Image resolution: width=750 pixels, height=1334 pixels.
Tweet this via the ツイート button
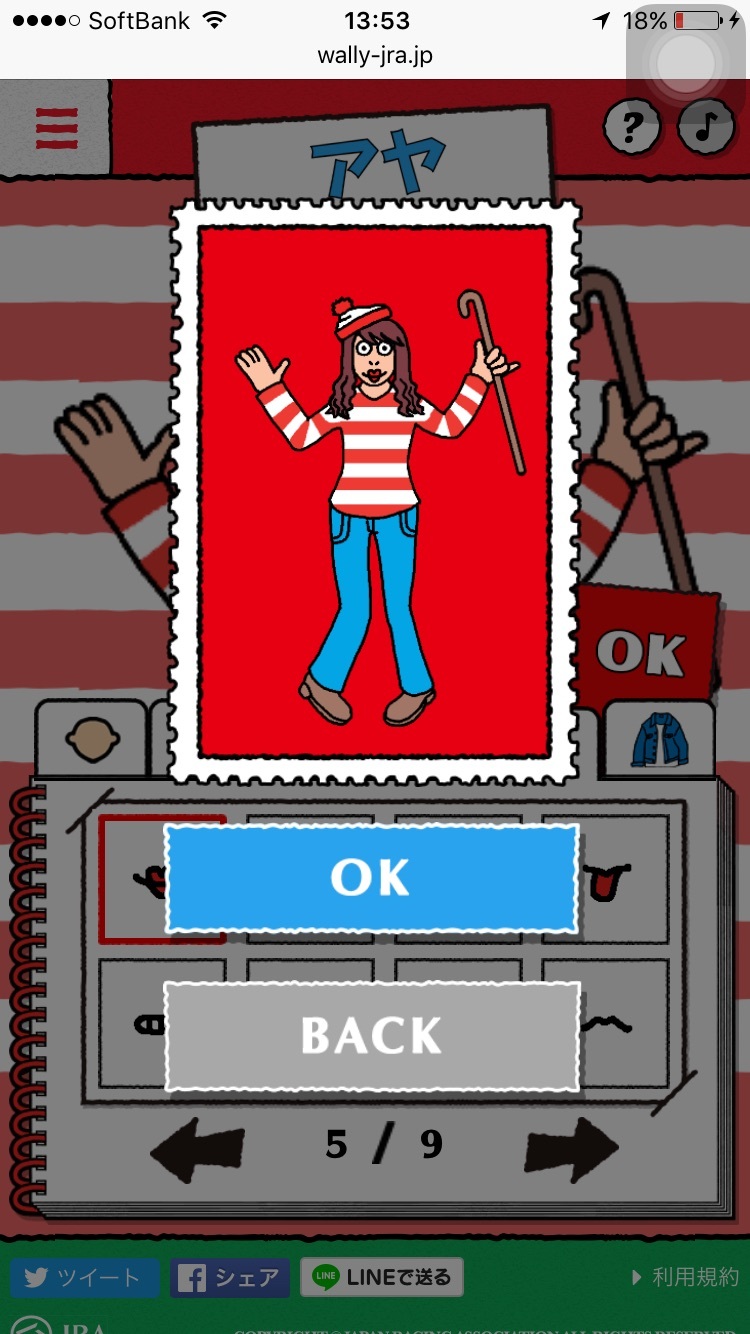(x=84, y=1277)
